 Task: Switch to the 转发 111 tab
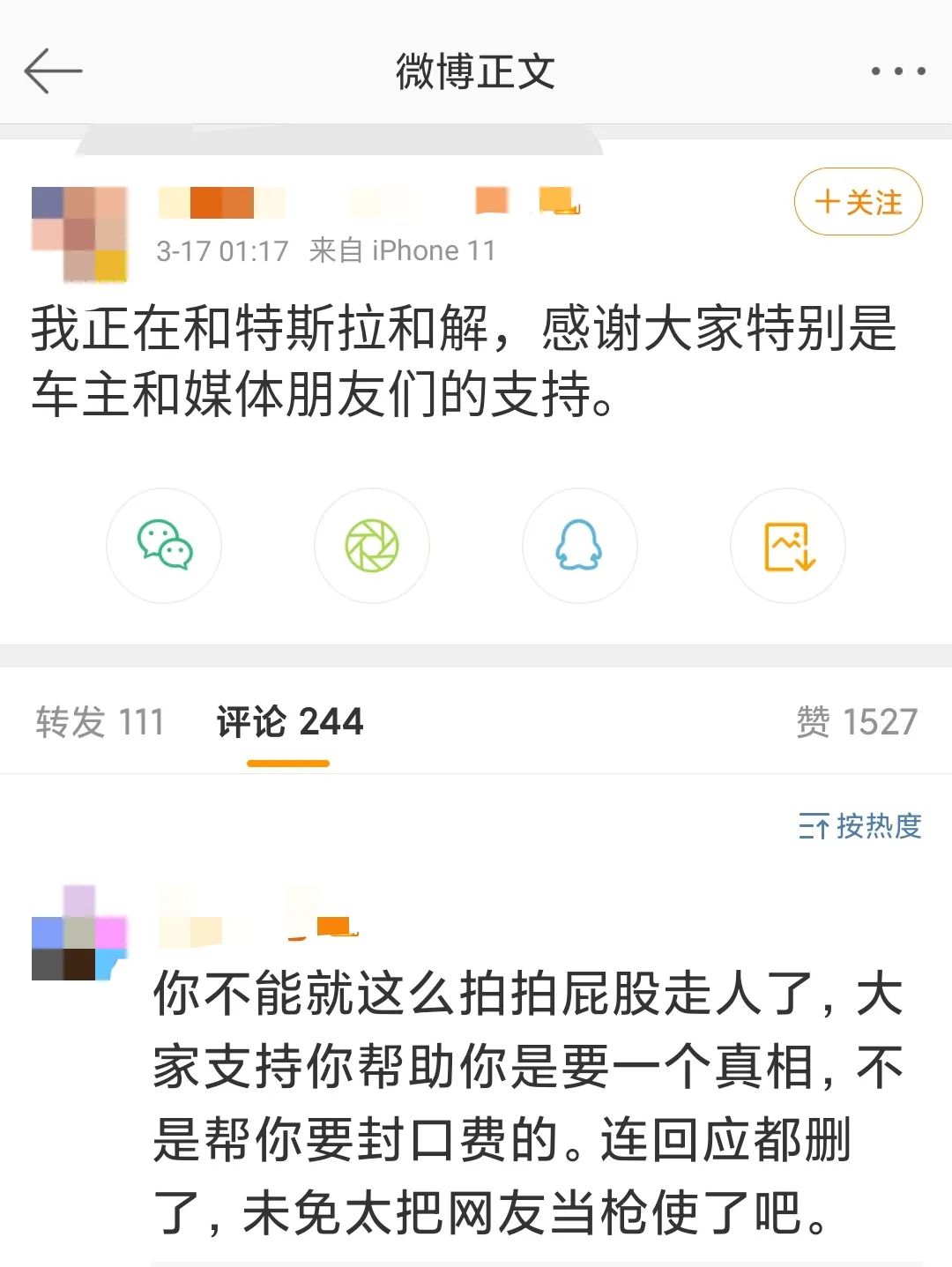[100, 722]
